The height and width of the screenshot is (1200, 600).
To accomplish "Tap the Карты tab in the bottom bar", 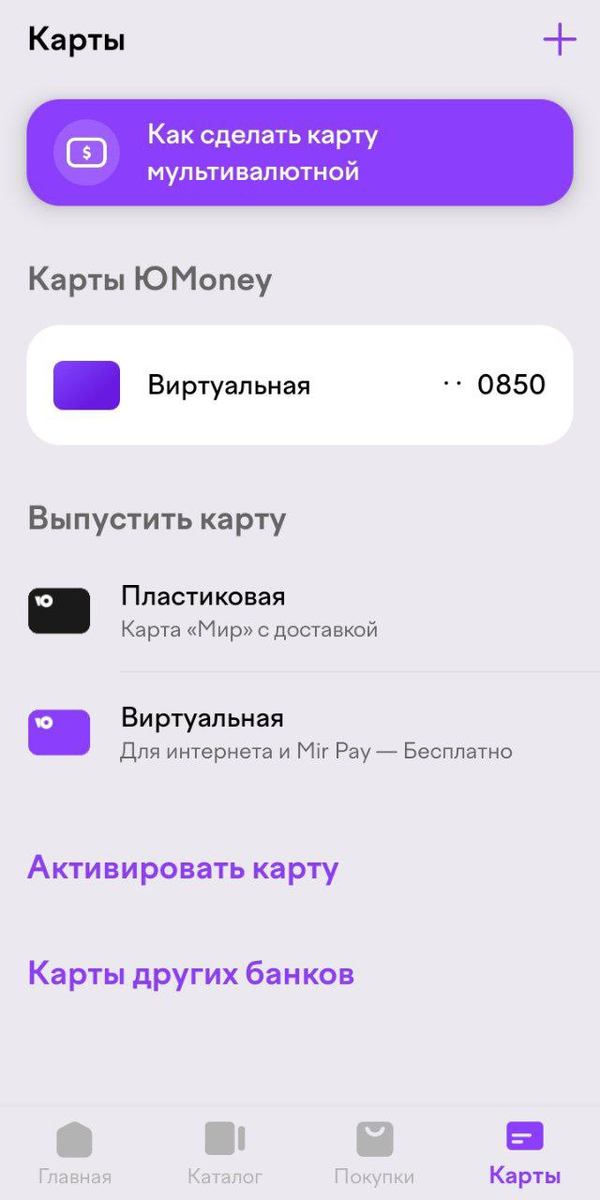I will click(525, 1153).
